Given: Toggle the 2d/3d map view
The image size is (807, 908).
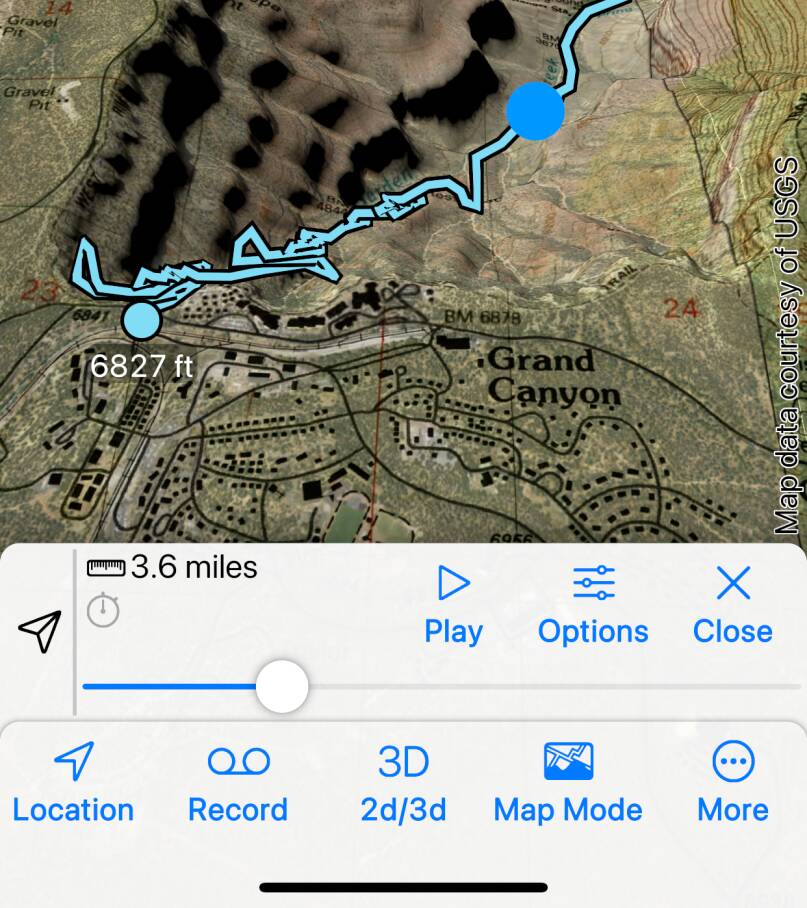Looking at the screenshot, I should click(403, 783).
